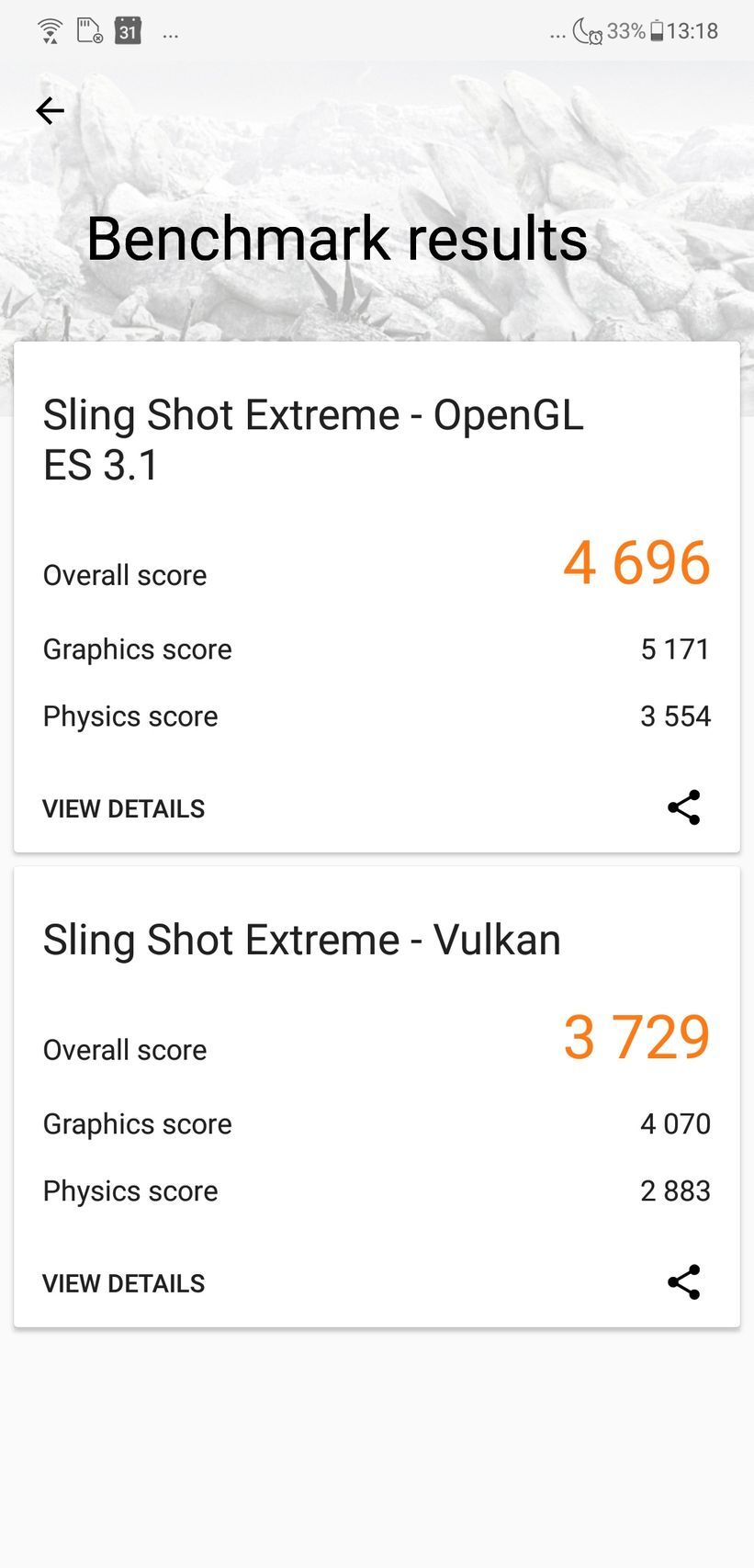Screen dimensions: 754x1568
Task: Tap the share icon on the Vulkan card
Action: (684, 1283)
